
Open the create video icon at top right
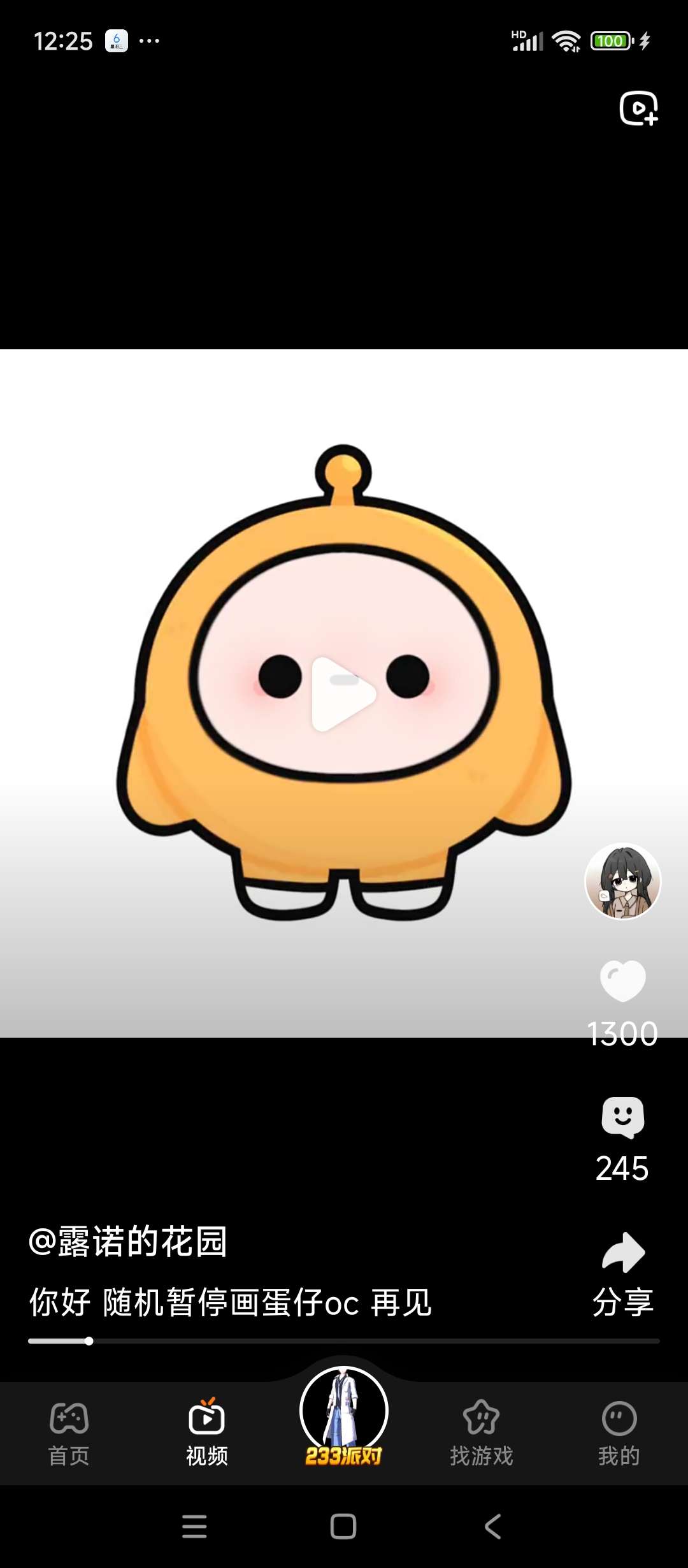(638, 108)
